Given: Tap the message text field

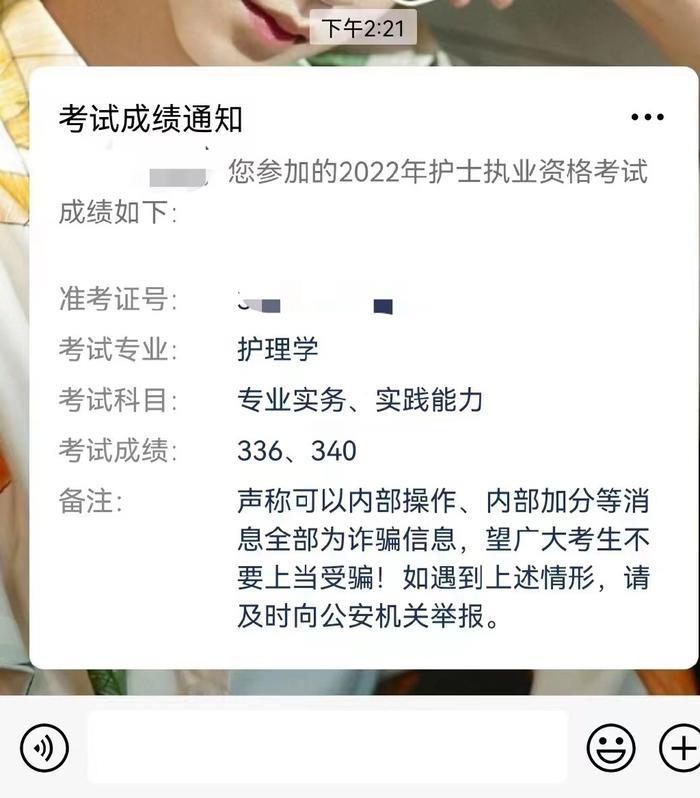Looking at the screenshot, I should [327, 747].
